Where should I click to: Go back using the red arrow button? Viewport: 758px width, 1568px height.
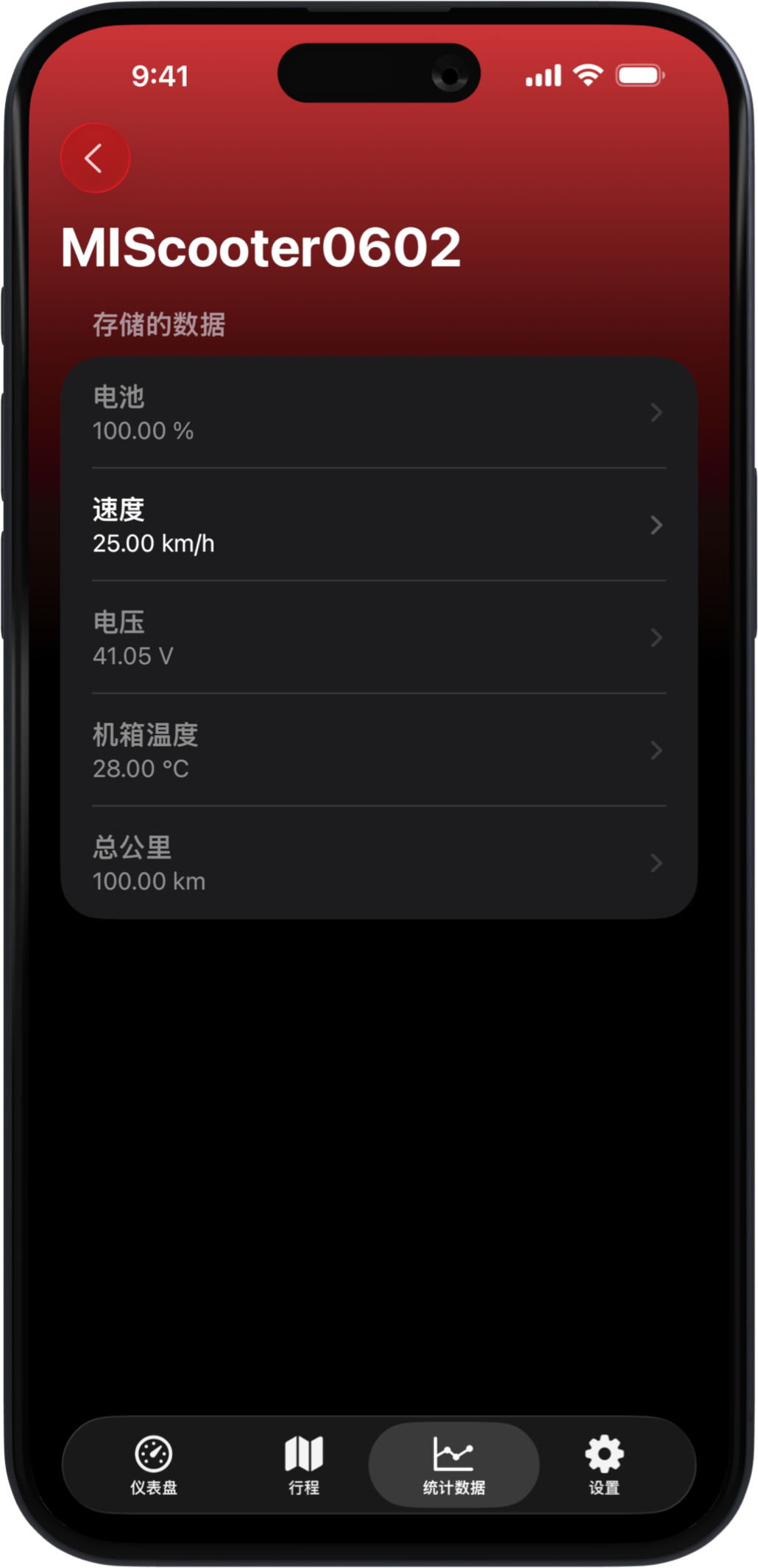(95, 158)
